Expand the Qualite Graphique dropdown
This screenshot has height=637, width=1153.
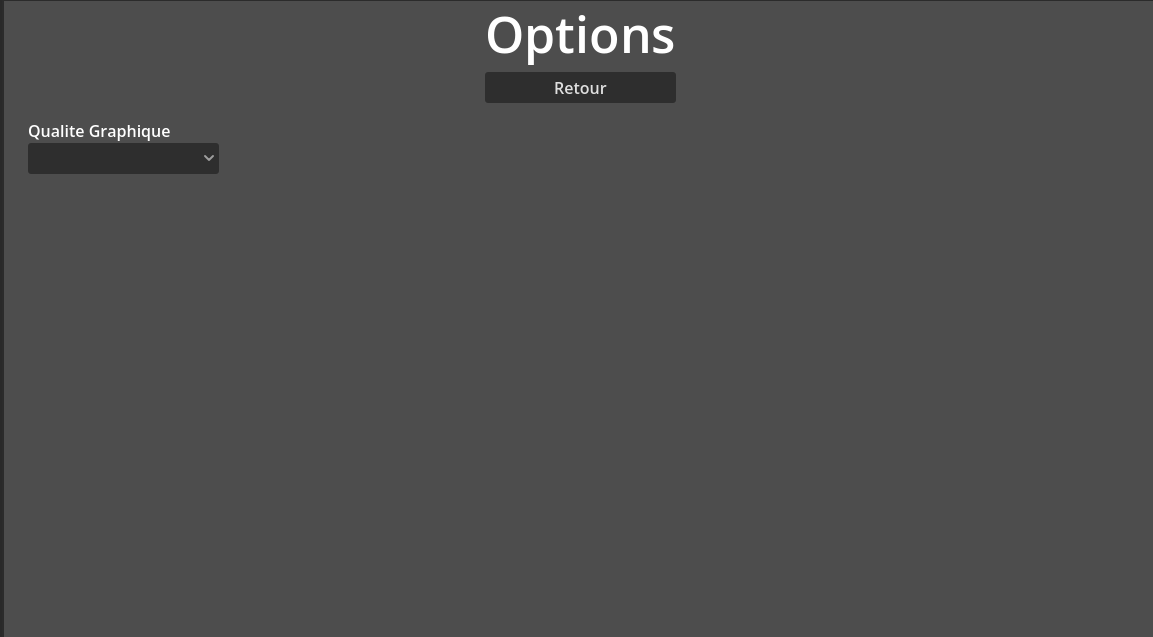[123, 158]
